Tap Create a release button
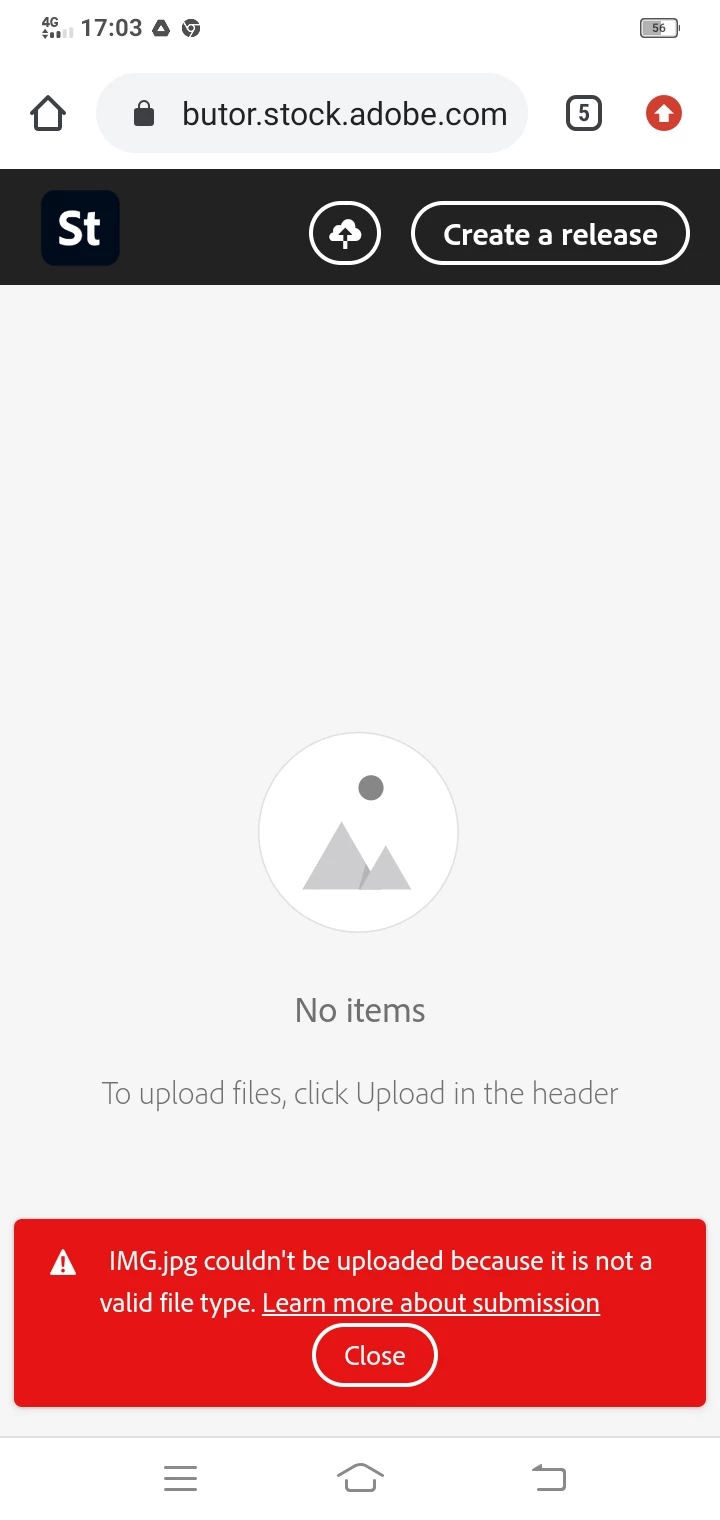The width and height of the screenshot is (720, 1520). coord(550,234)
